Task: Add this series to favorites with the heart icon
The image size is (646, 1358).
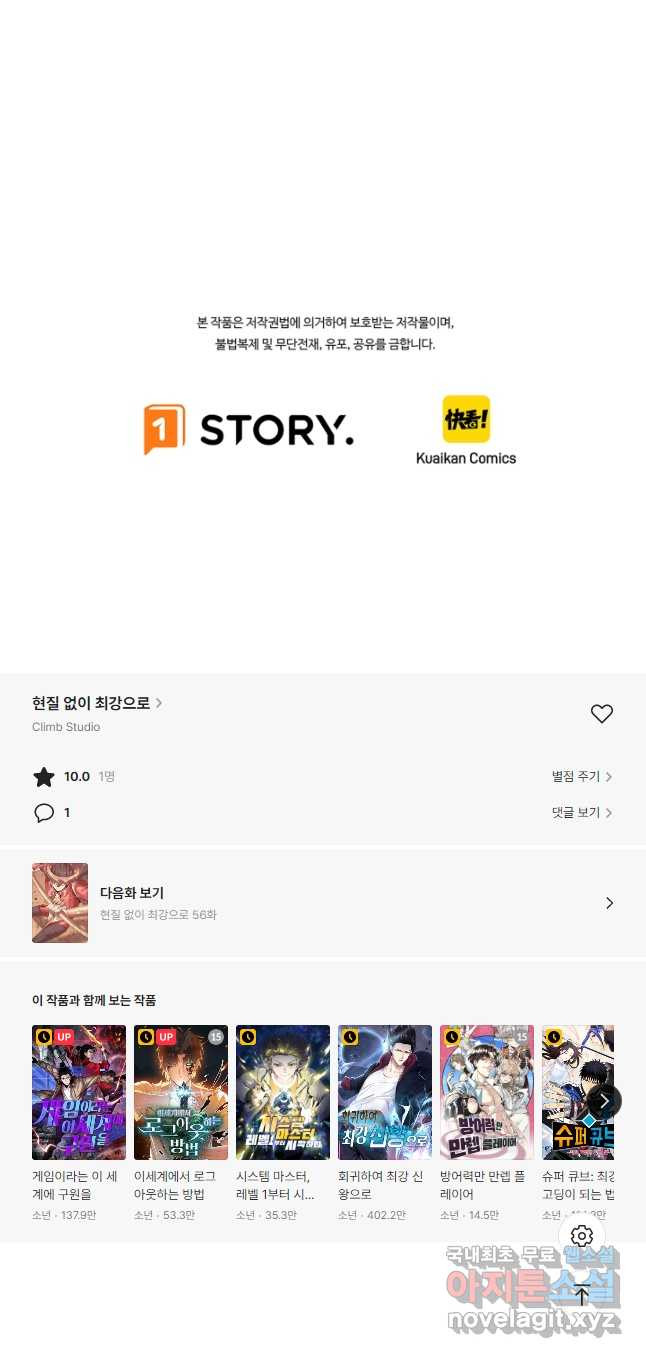Action: pyautogui.click(x=601, y=714)
